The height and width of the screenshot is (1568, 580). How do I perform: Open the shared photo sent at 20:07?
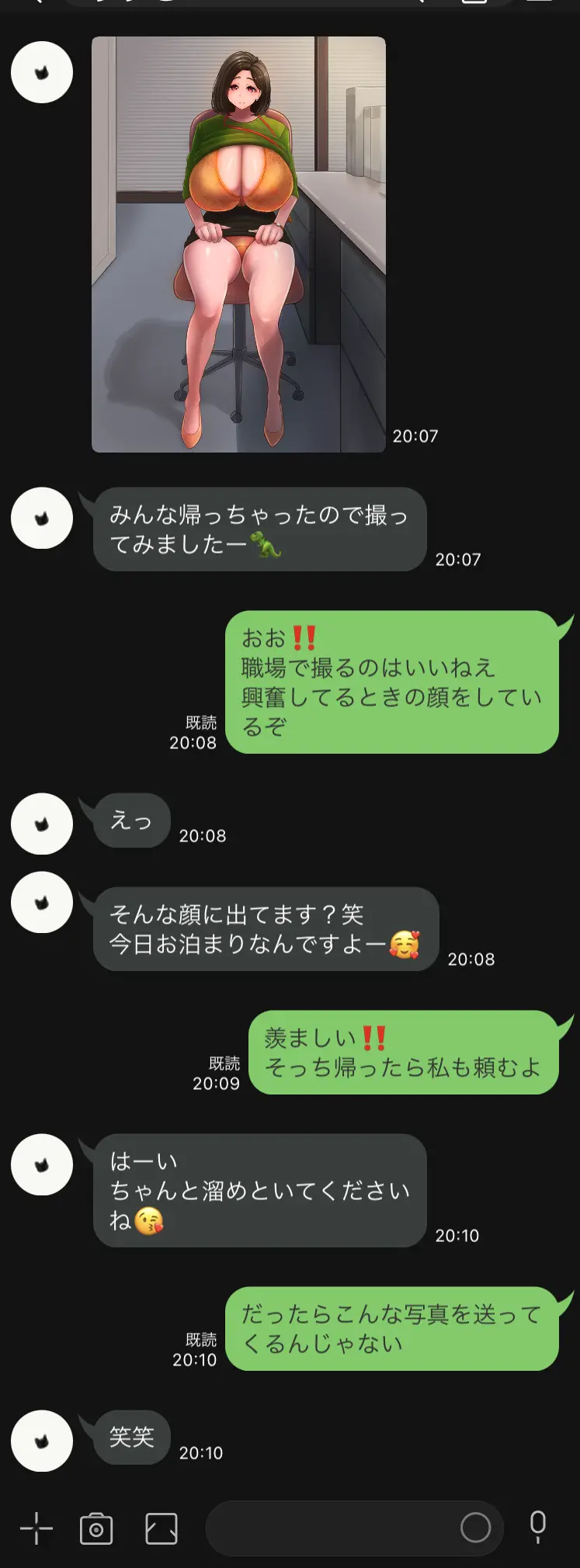coord(238,244)
